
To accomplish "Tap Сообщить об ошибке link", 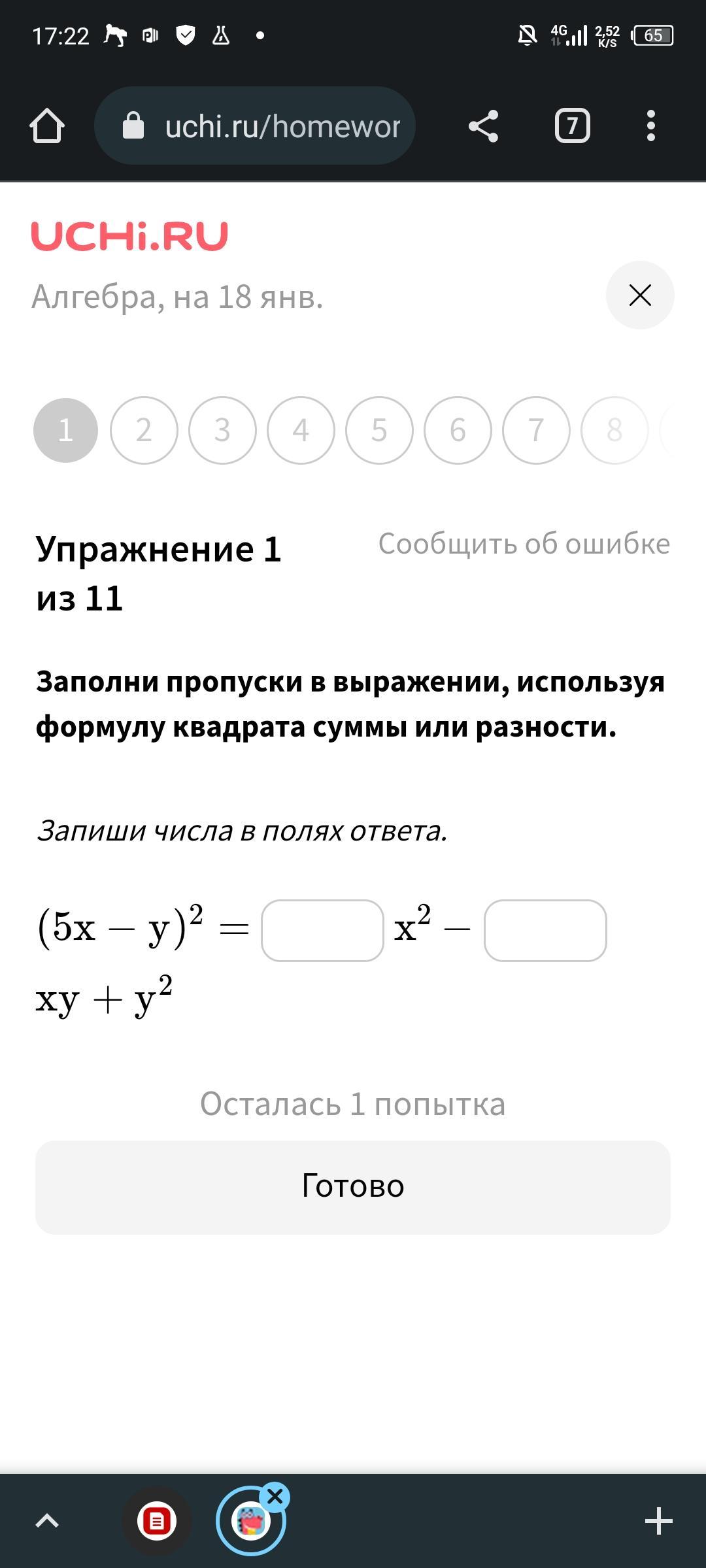I will pos(524,544).
